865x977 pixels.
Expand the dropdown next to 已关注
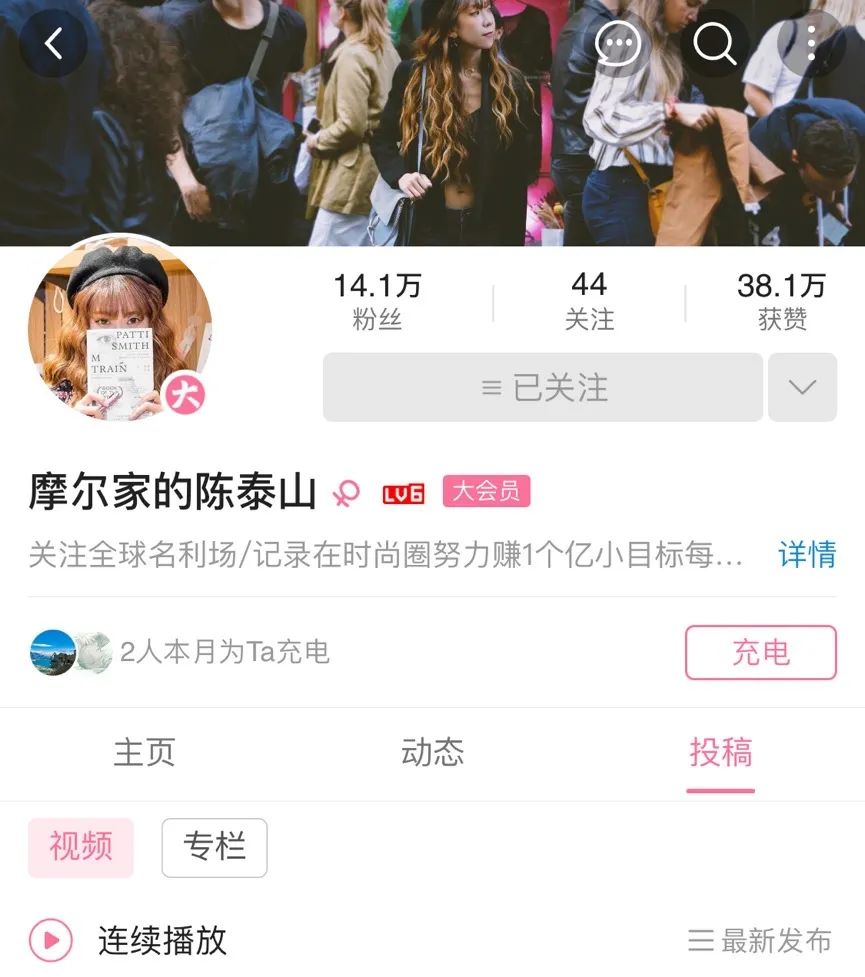point(802,387)
